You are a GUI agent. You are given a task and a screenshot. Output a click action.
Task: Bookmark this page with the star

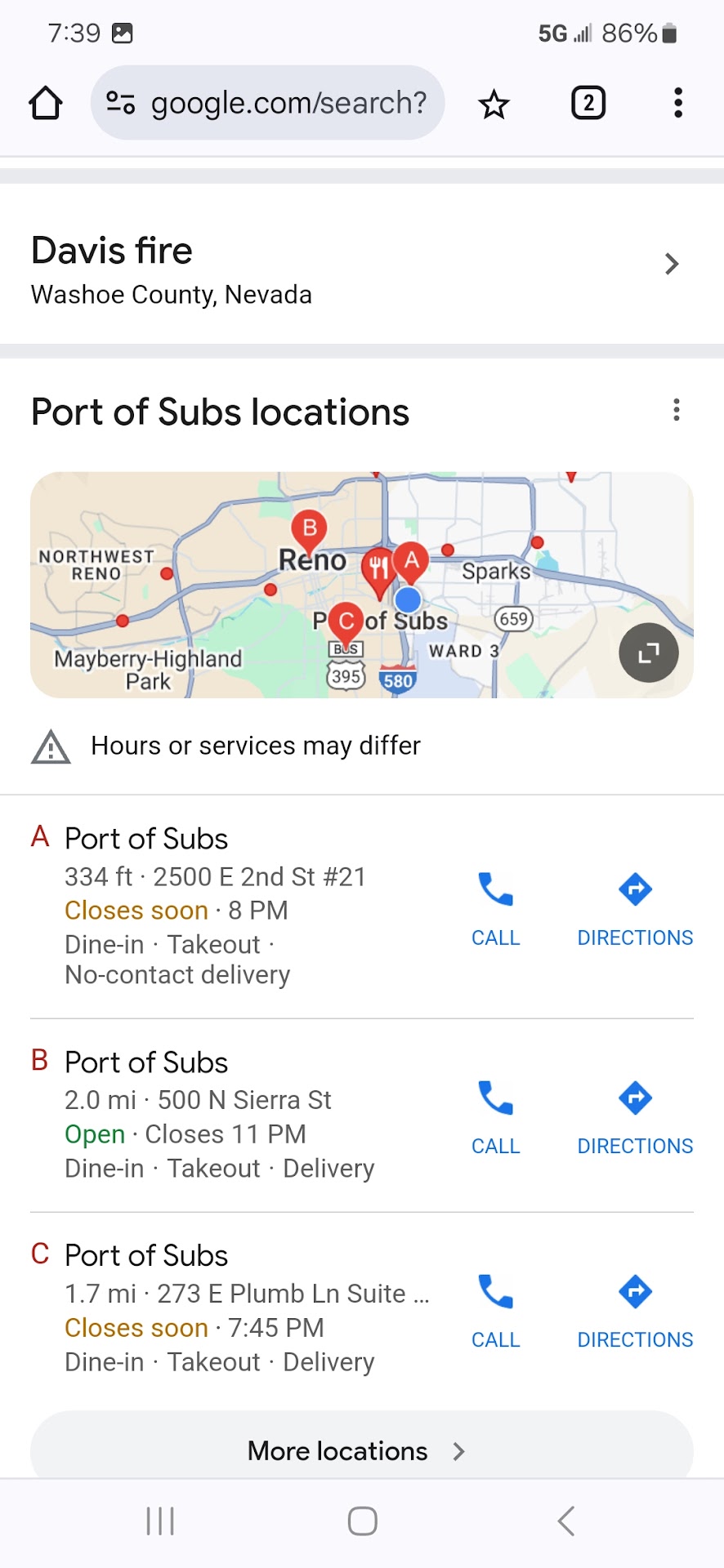[x=494, y=105]
